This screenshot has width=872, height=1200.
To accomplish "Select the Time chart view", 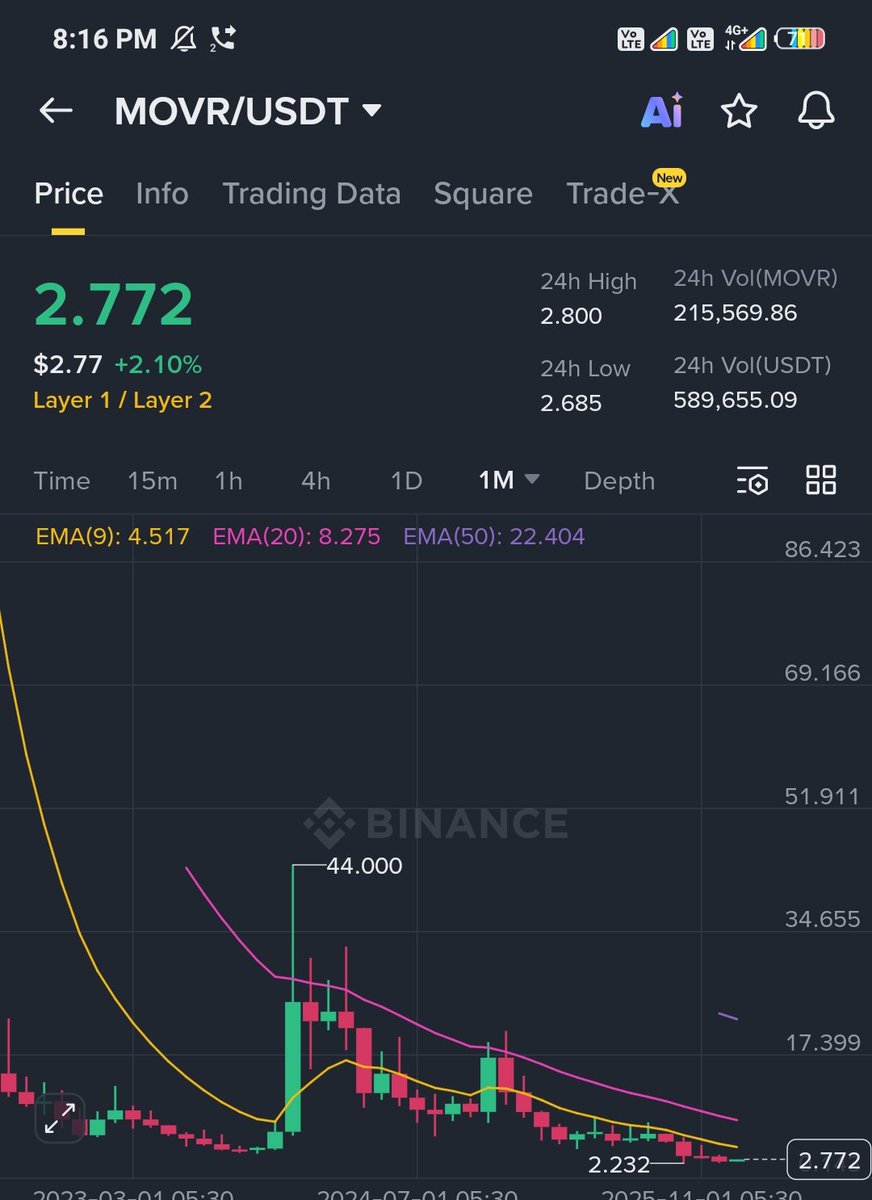I will coord(62,481).
